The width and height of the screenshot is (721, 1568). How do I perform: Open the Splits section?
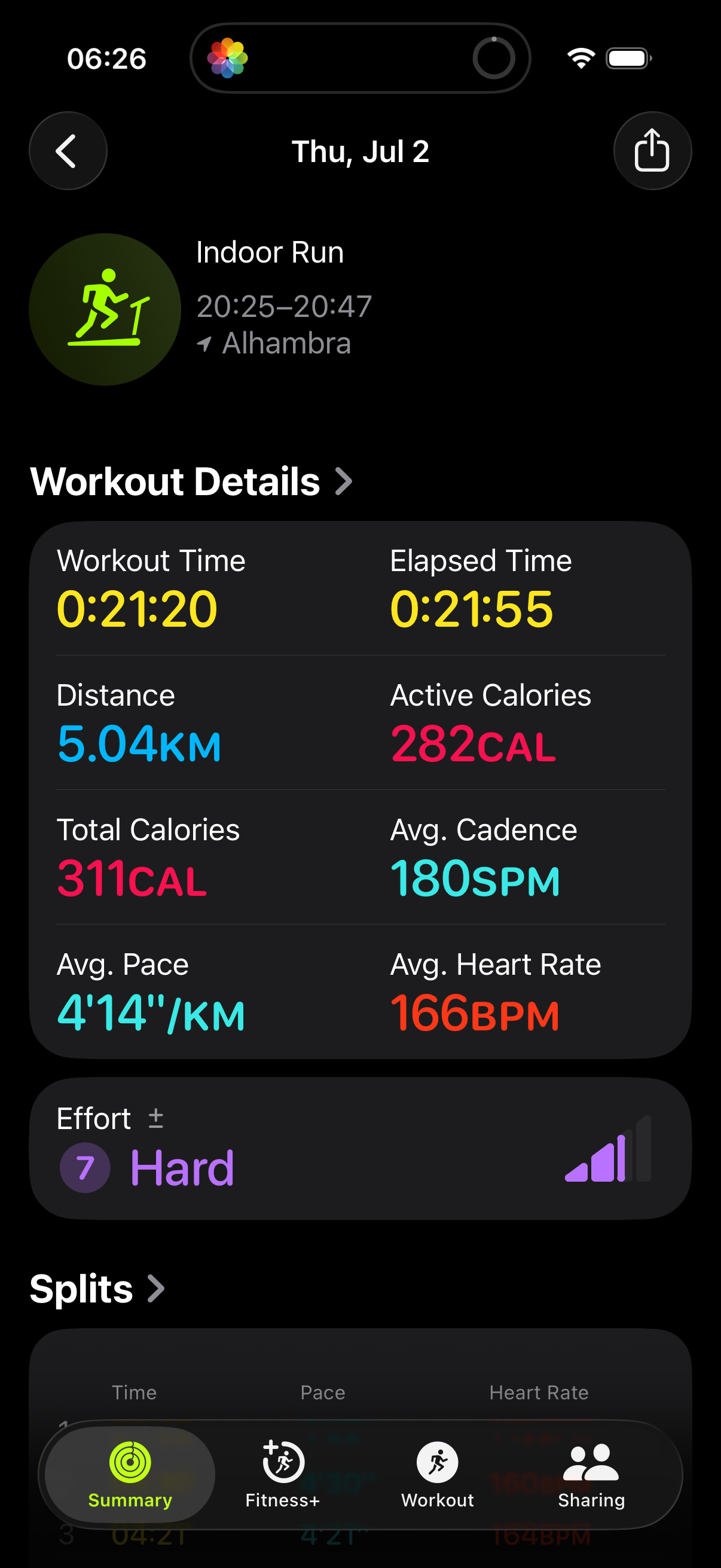[97, 1289]
